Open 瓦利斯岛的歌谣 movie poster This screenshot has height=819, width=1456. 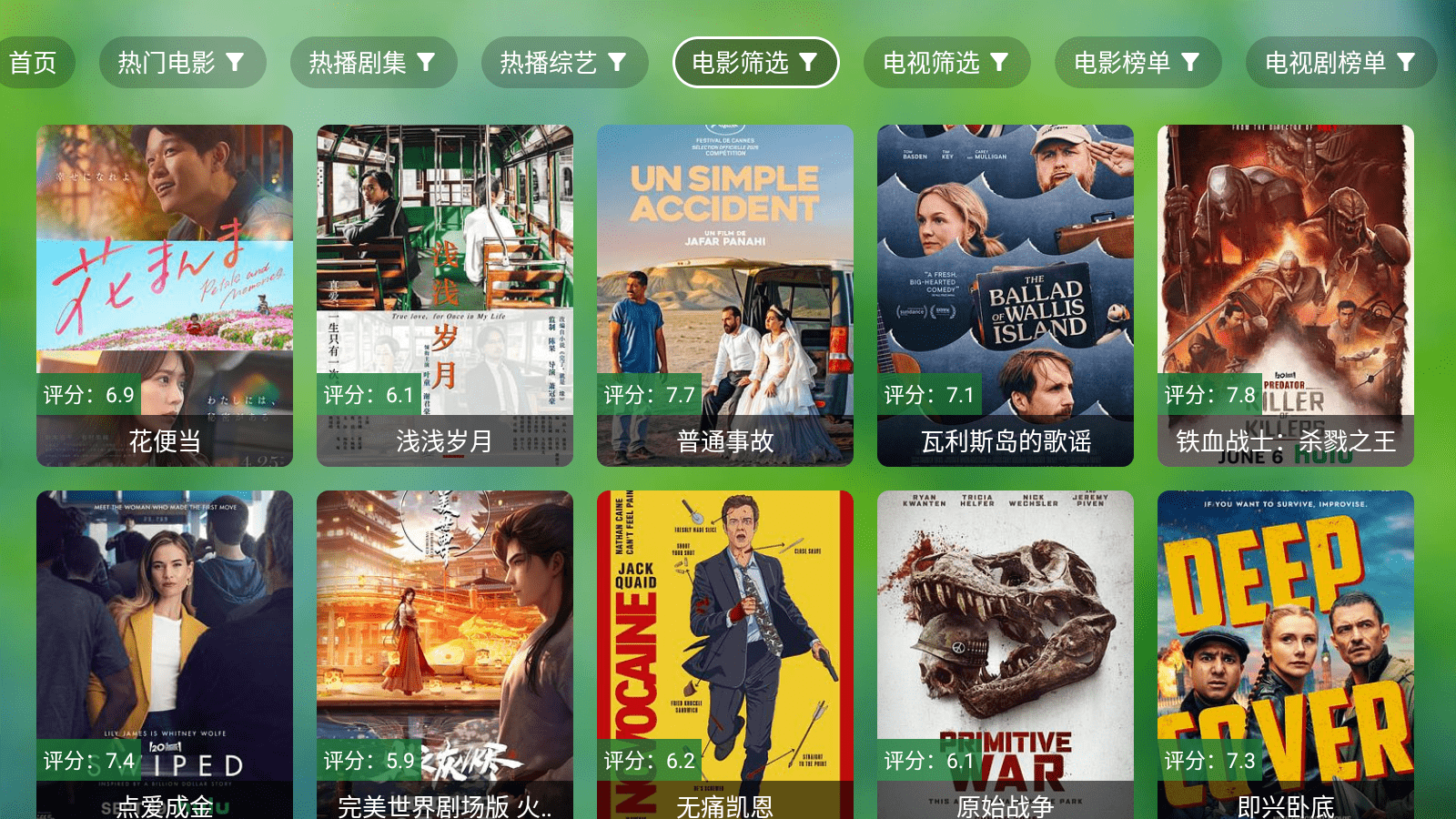[1006, 296]
